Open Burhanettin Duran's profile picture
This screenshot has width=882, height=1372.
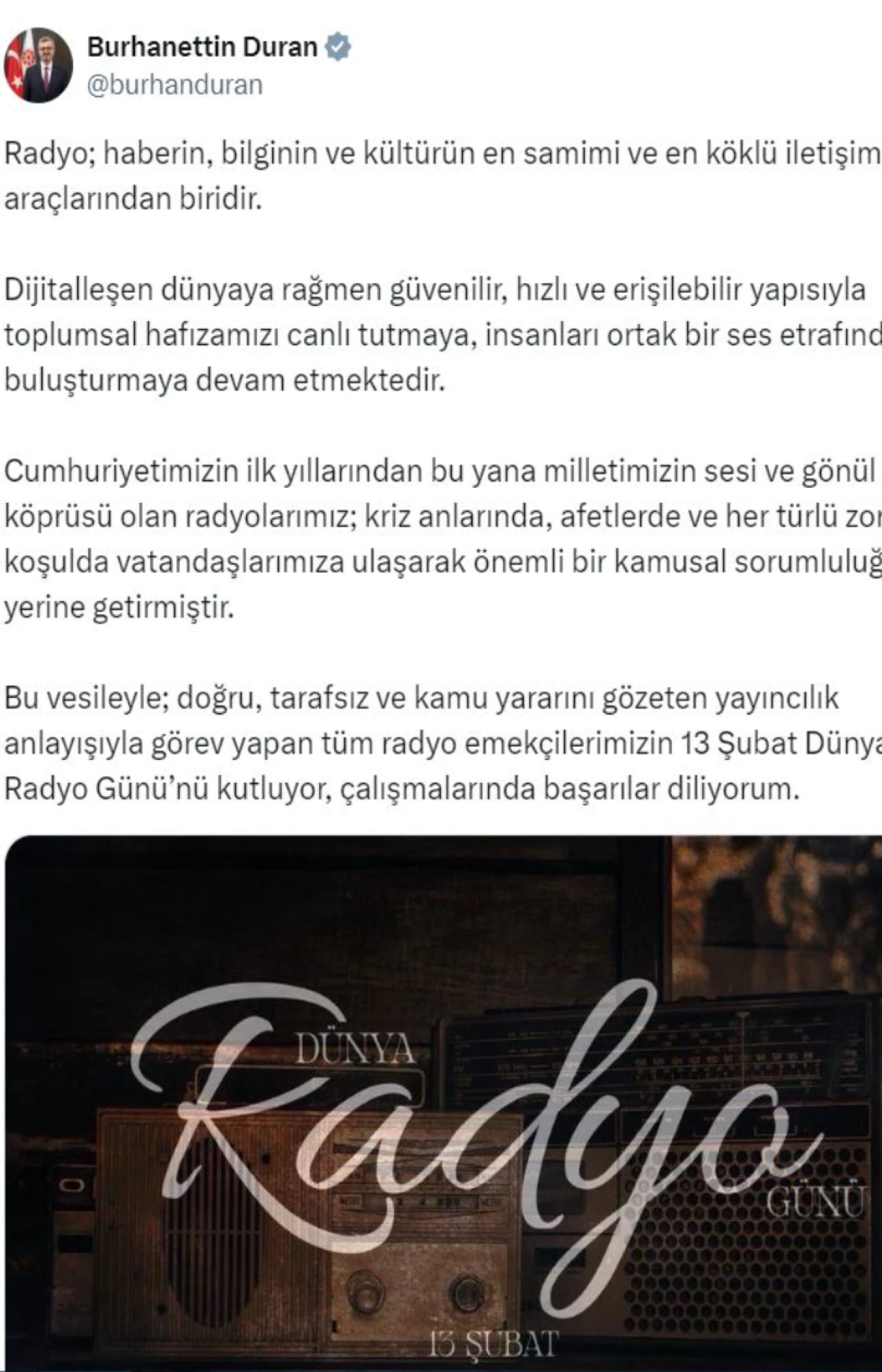[39, 65]
